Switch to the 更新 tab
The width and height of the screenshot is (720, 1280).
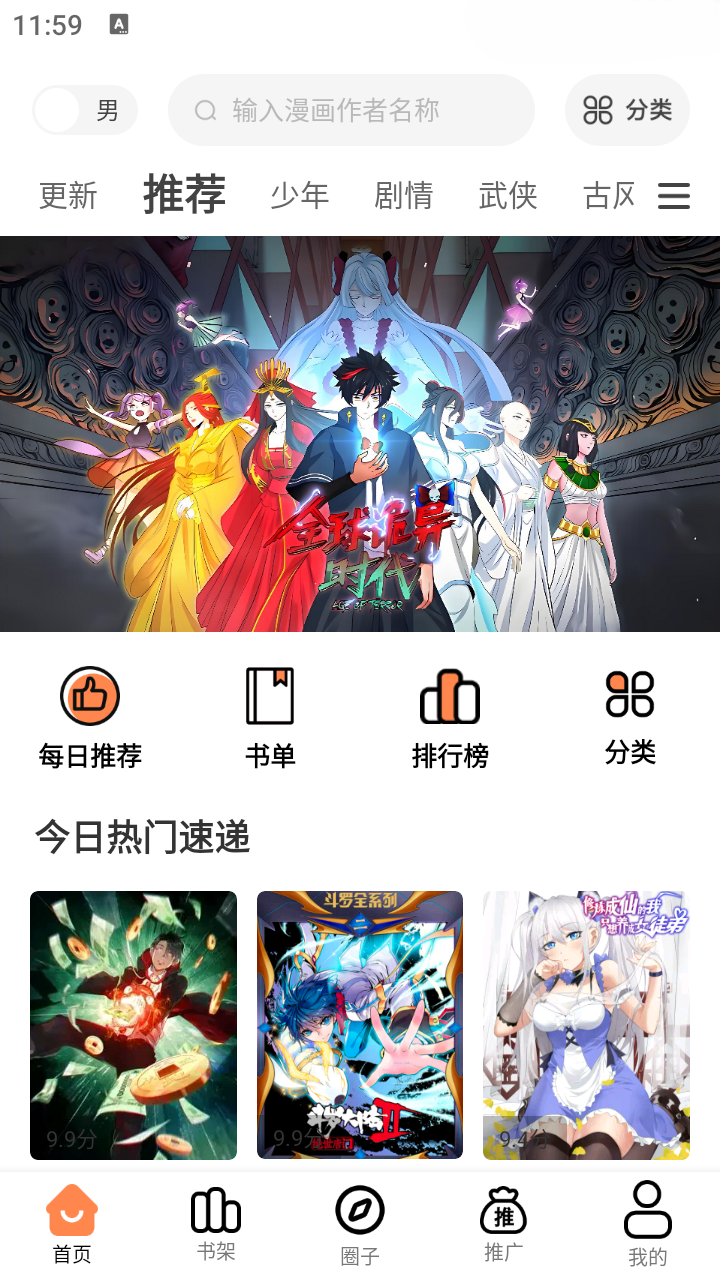(68, 195)
